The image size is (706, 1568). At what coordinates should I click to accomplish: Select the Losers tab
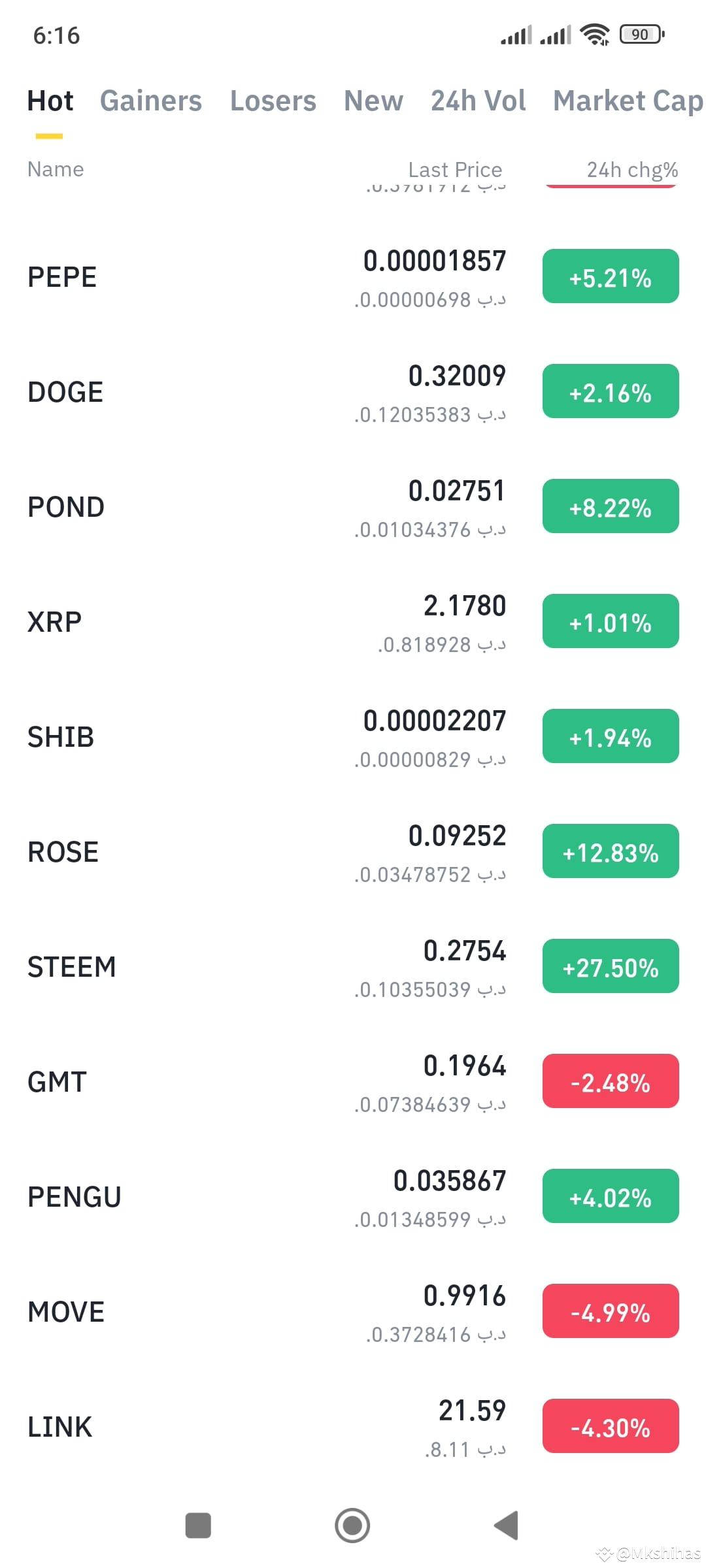click(x=273, y=101)
